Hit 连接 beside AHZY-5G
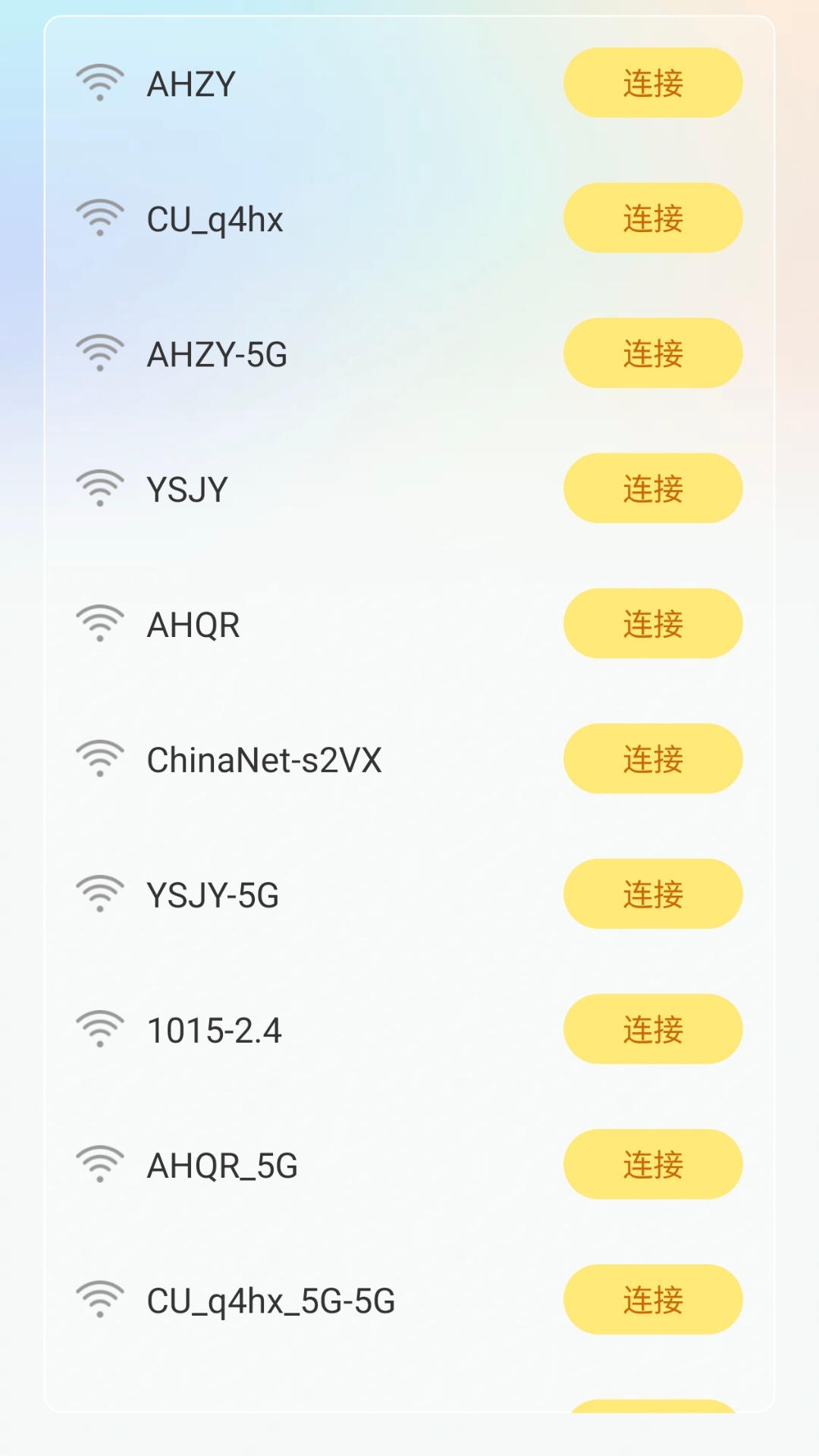Image resolution: width=819 pixels, height=1456 pixels. pyautogui.click(x=652, y=353)
